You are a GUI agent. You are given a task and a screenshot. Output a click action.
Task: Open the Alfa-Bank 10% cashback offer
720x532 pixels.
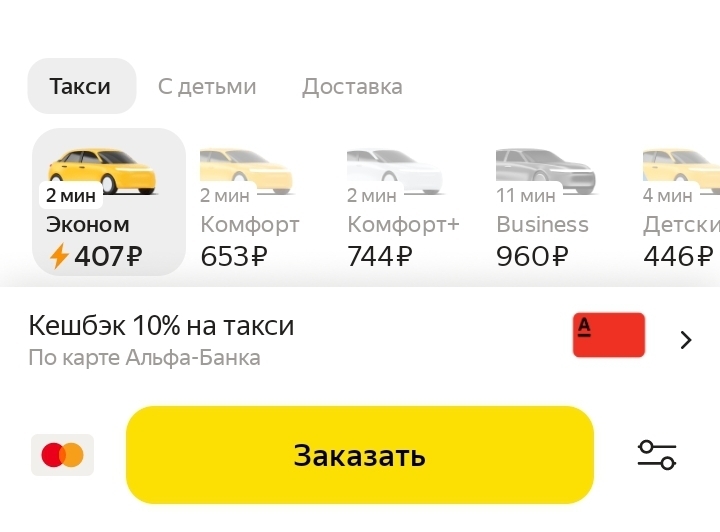click(360, 339)
